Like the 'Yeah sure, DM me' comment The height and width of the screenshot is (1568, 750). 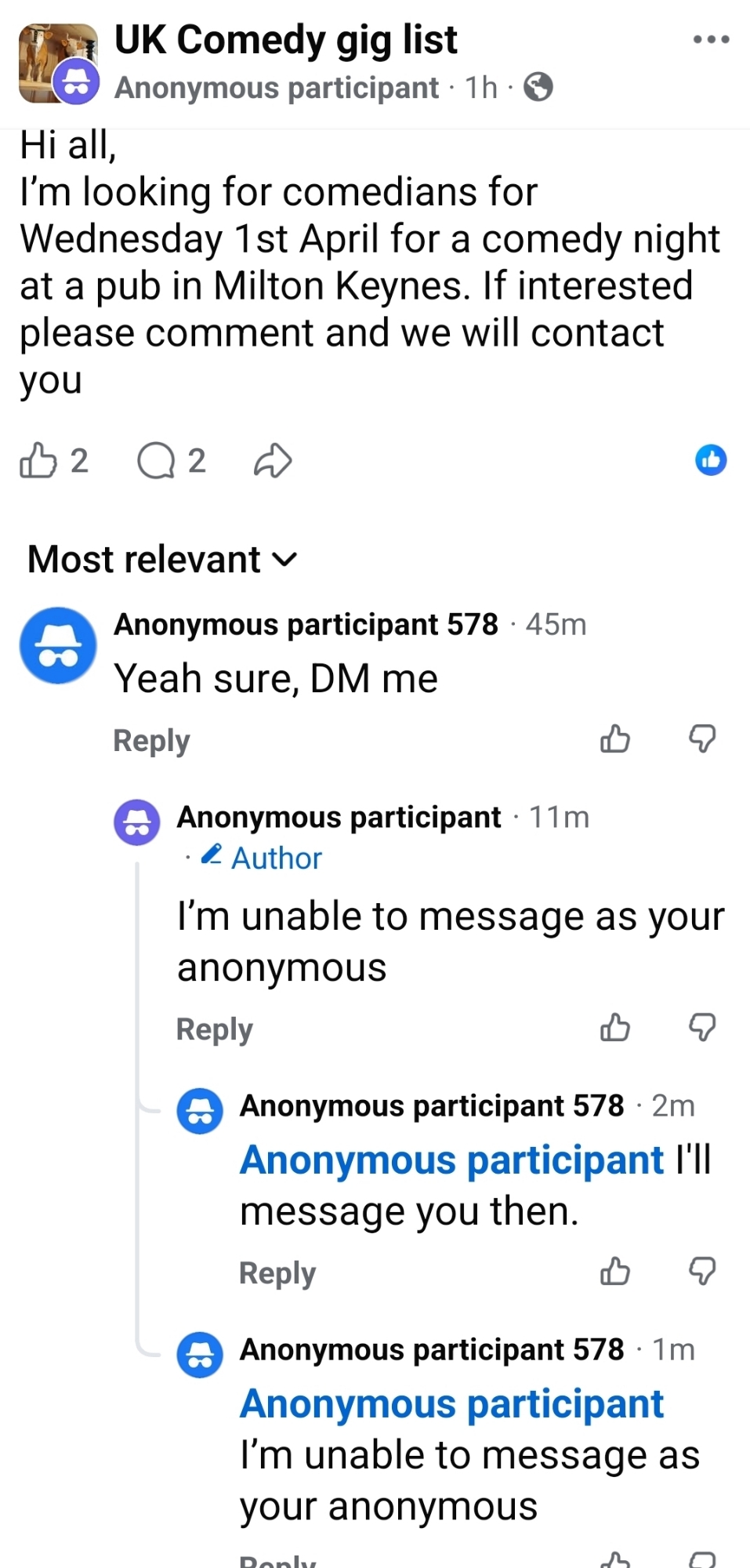[615, 739]
